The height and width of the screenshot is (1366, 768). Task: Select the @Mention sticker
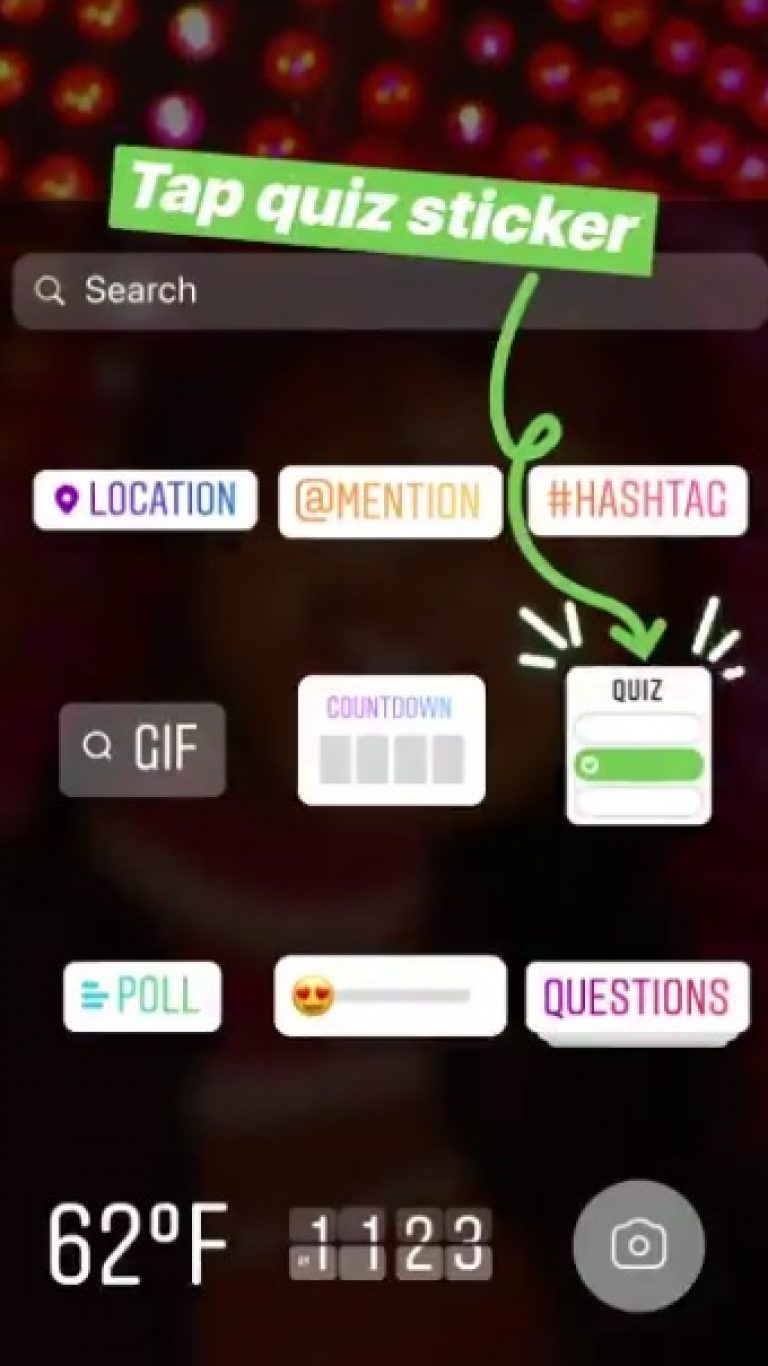tap(390, 501)
